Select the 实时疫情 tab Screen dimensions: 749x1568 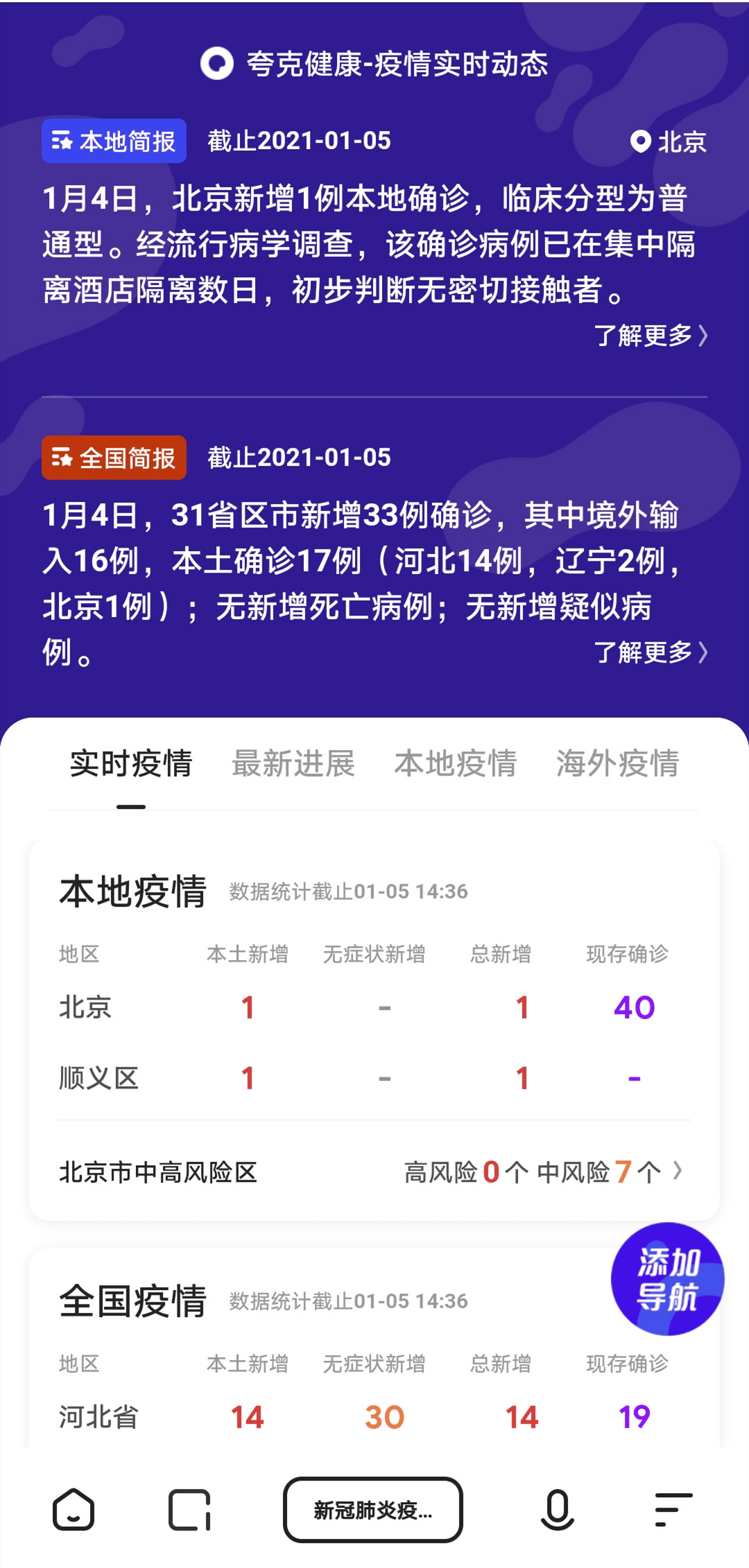point(131,764)
